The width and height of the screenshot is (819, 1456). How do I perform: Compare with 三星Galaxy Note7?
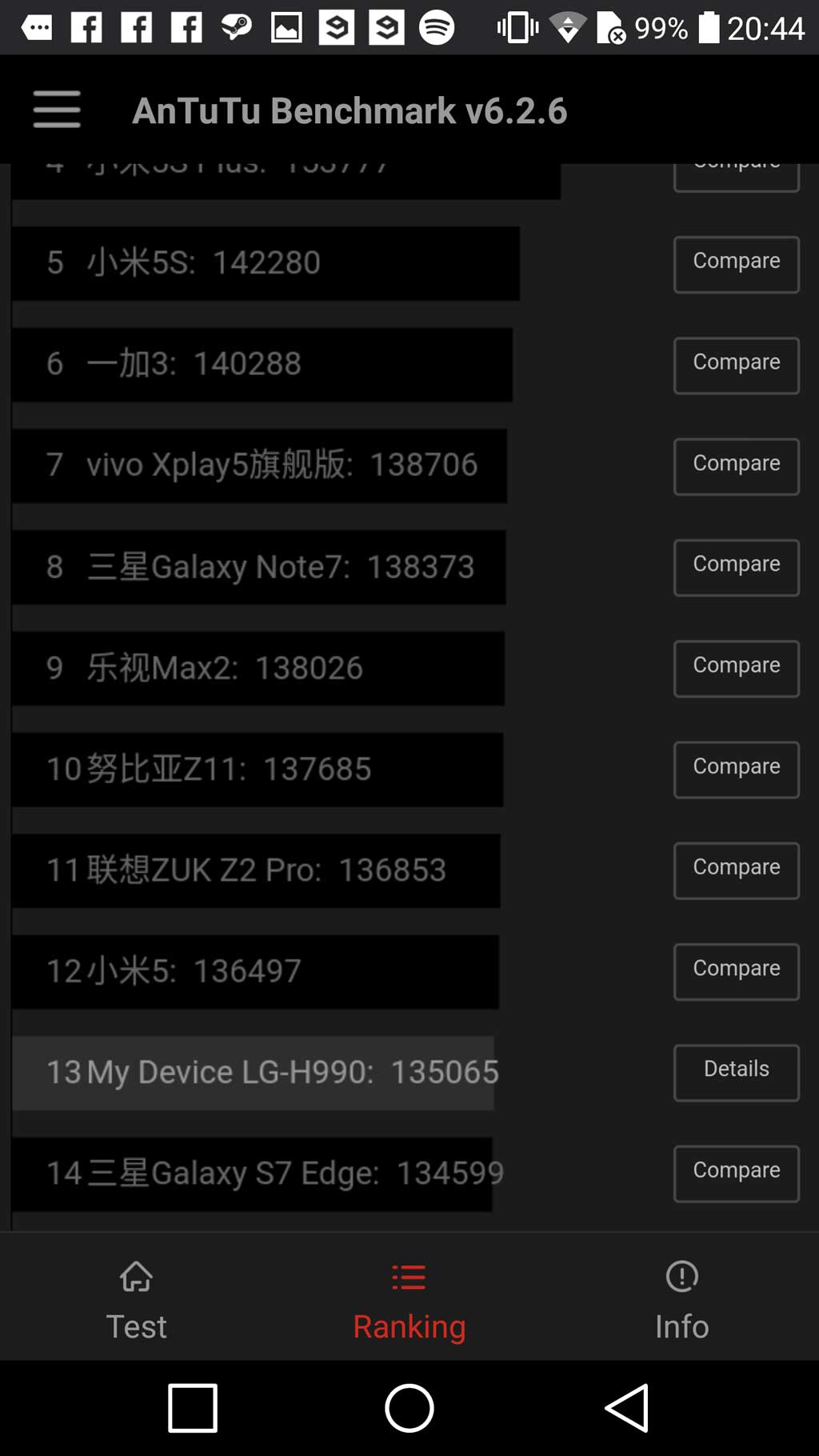pyautogui.click(x=736, y=567)
